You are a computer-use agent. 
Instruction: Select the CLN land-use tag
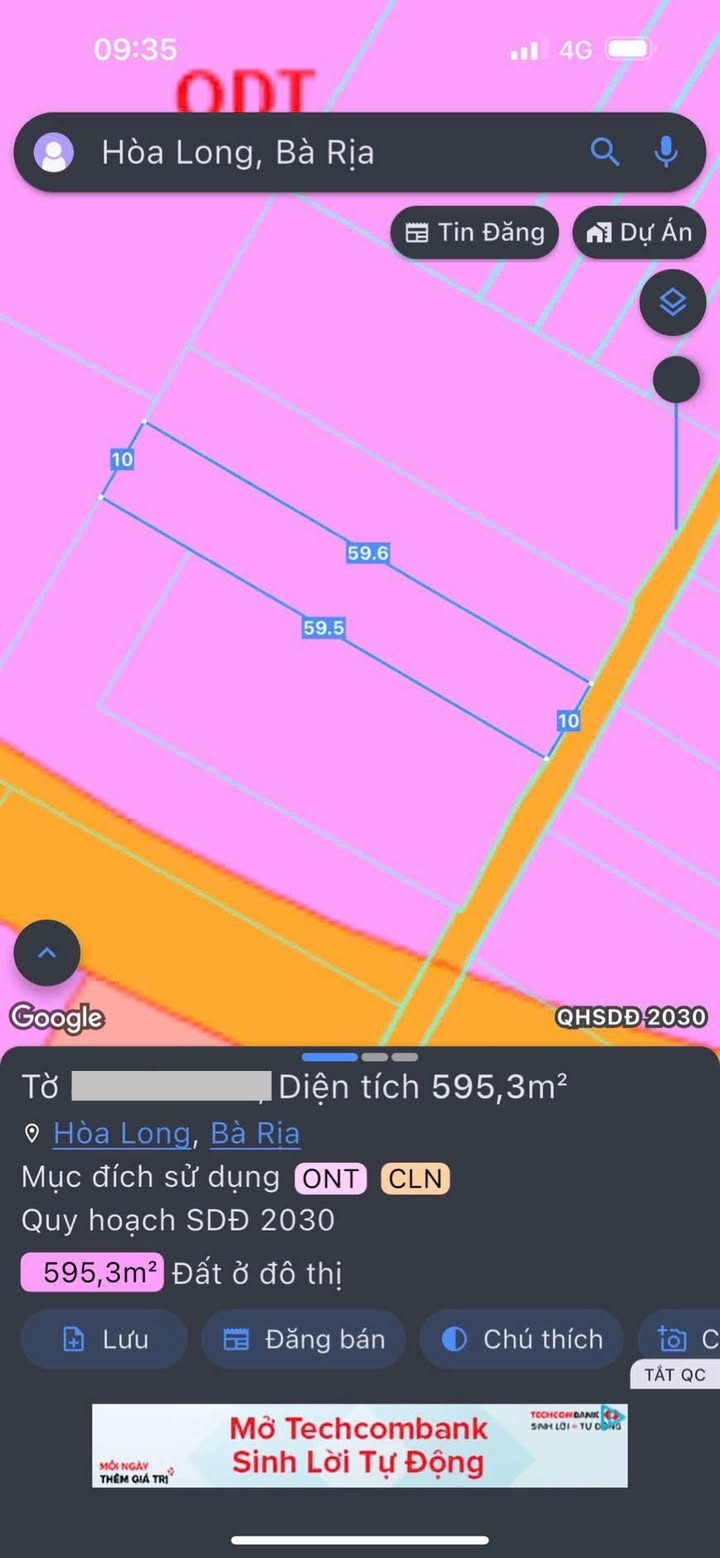pyautogui.click(x=415, y=1178)
